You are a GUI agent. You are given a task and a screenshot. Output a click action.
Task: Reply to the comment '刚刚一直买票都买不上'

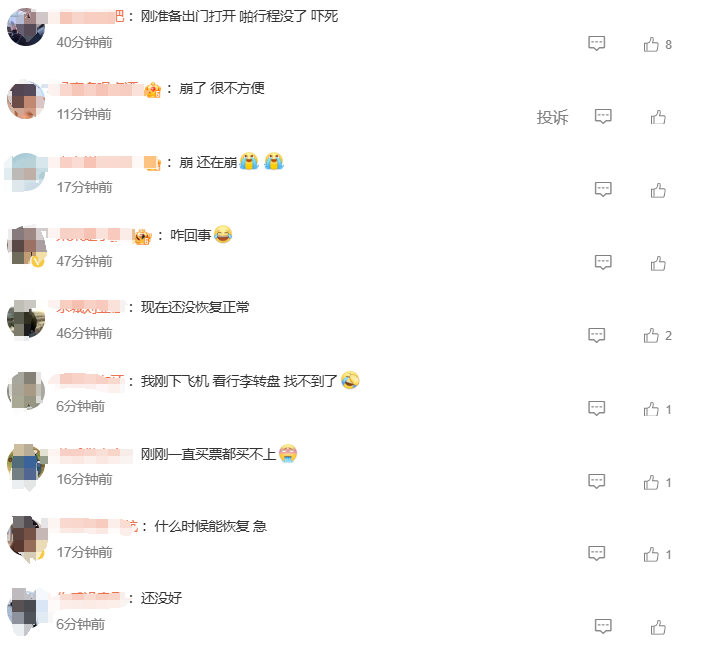[597, 482]
